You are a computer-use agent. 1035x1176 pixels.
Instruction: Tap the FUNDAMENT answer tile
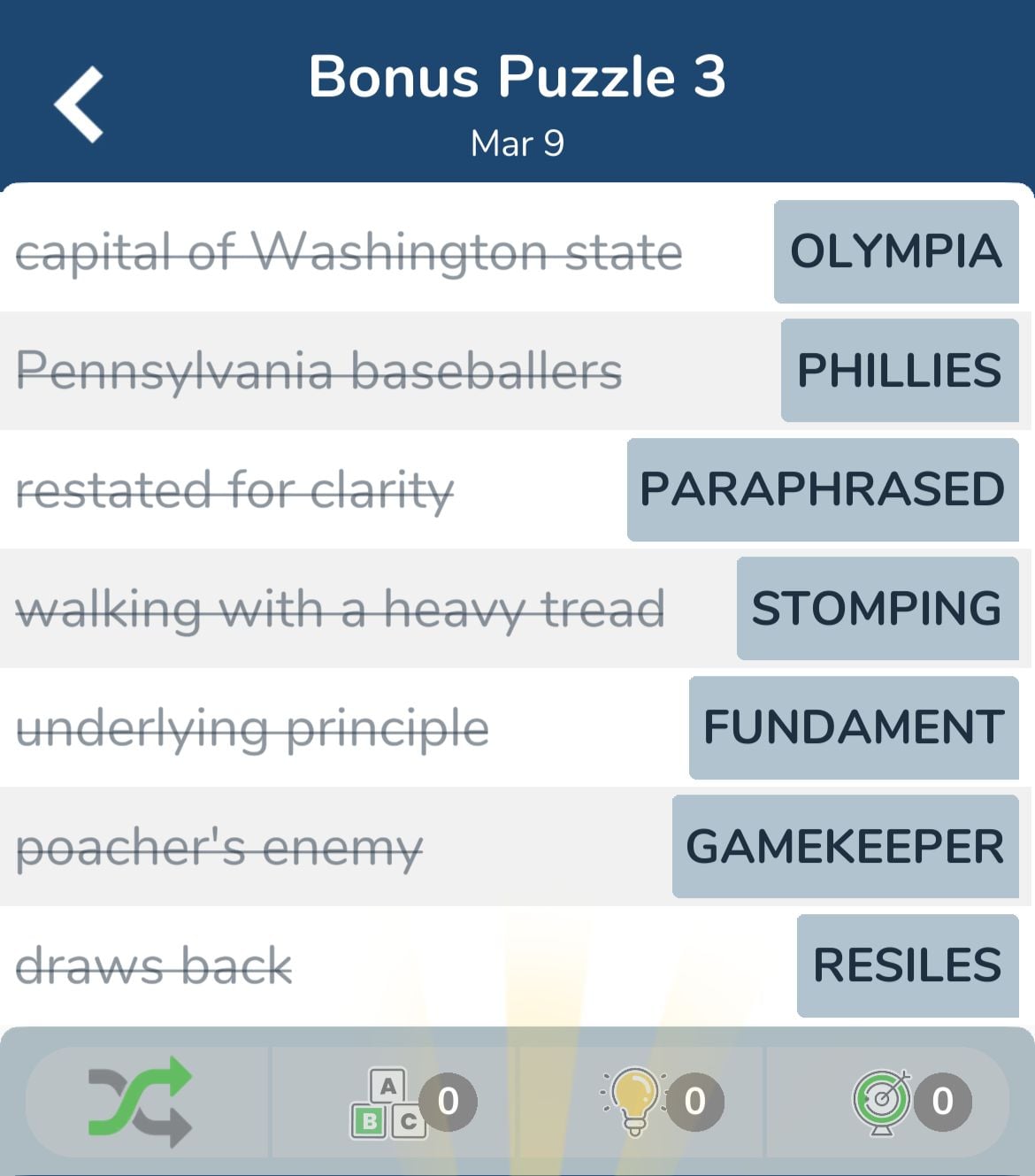click(x=854, y=727)
